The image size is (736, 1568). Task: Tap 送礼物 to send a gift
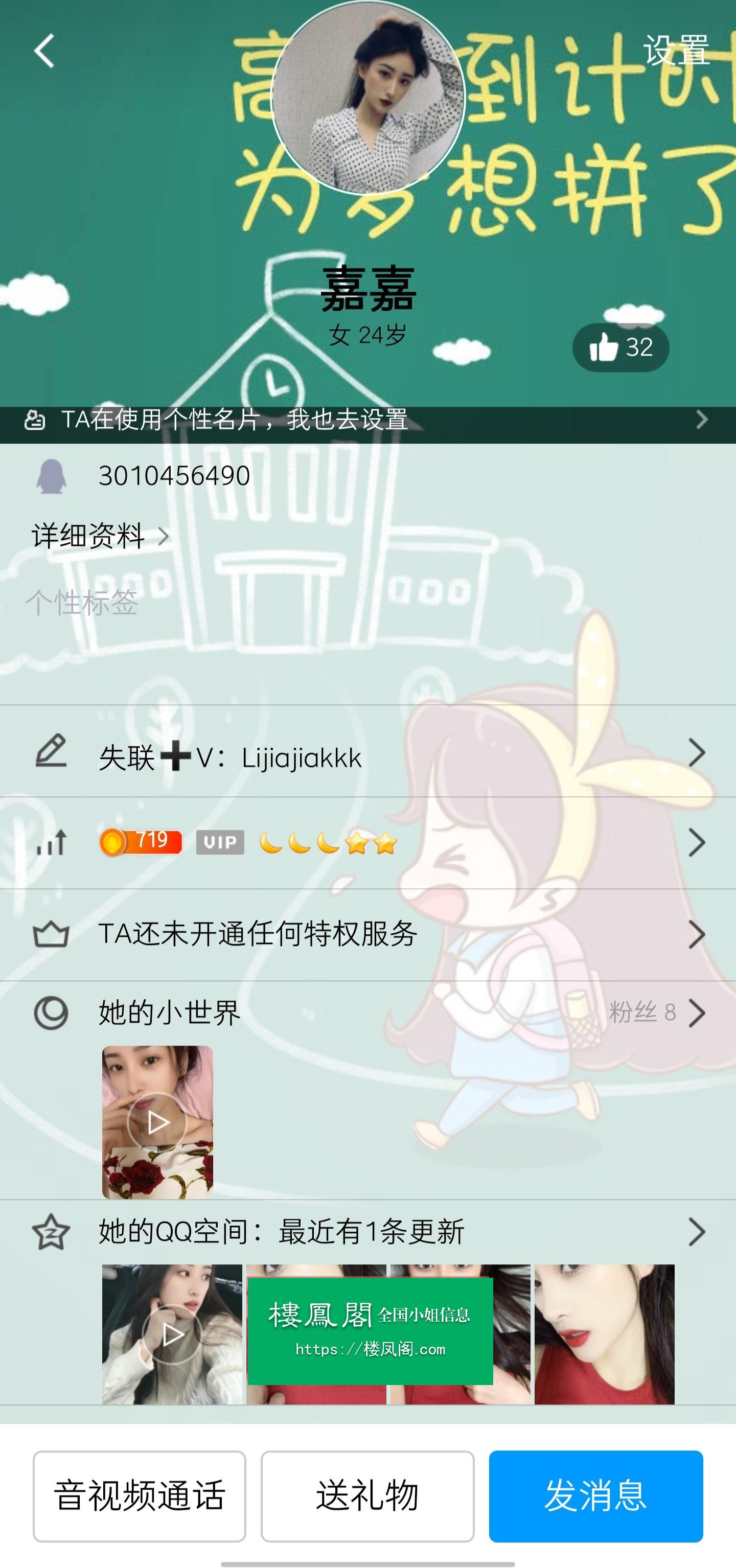367,1495
